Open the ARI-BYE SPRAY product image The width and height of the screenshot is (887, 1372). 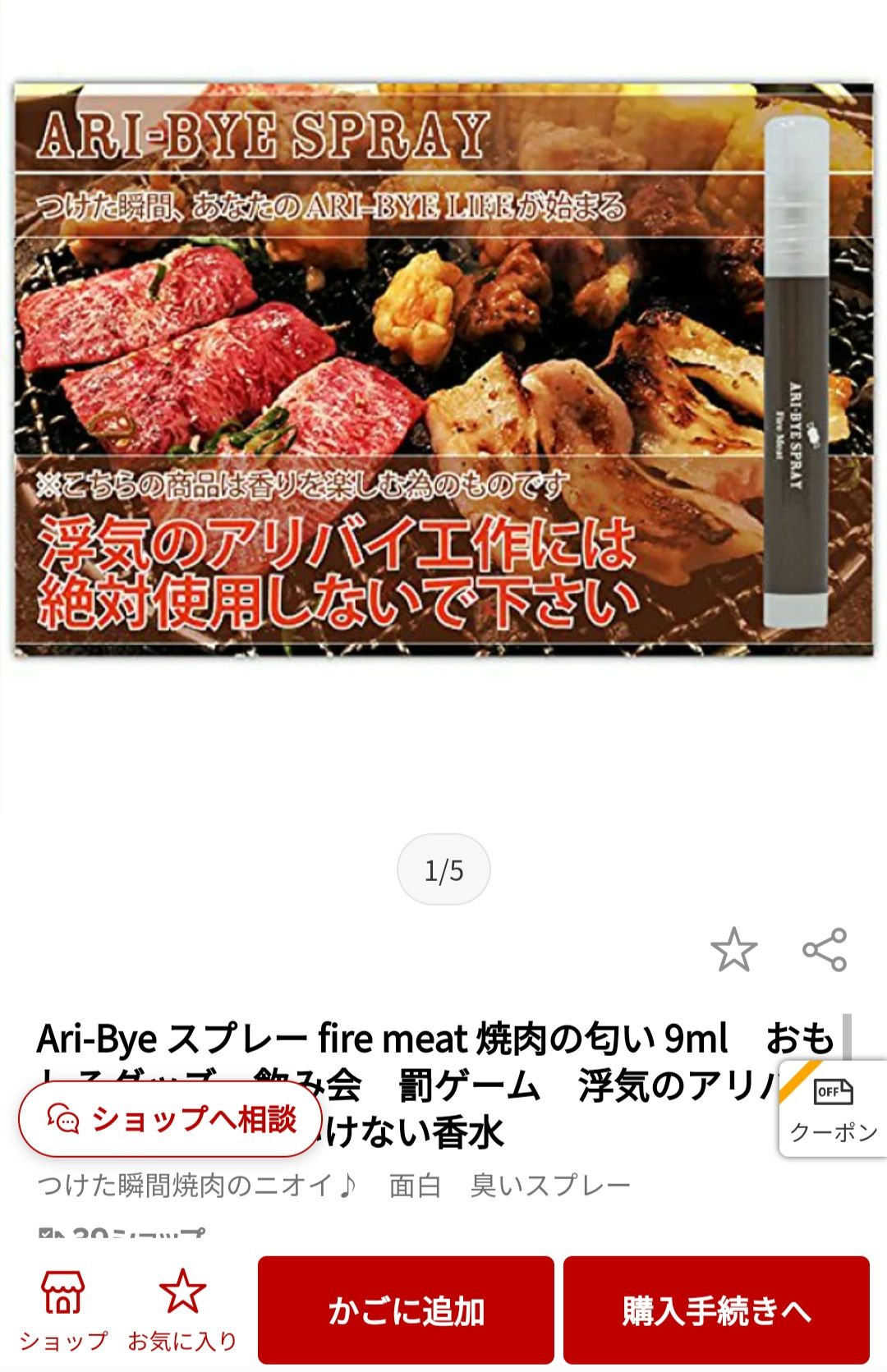(443, 369)
